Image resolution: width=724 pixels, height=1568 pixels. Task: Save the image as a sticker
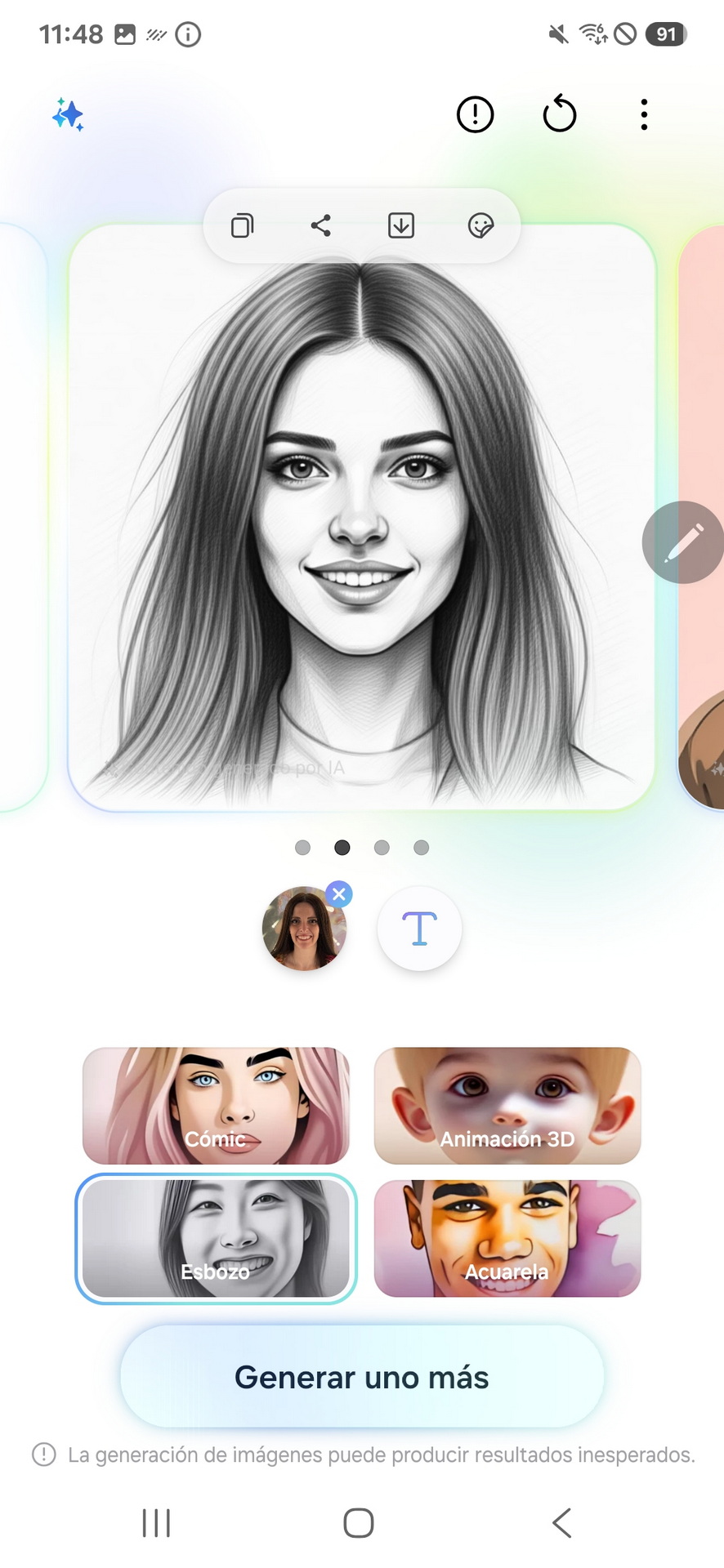[x=480, y=225]
